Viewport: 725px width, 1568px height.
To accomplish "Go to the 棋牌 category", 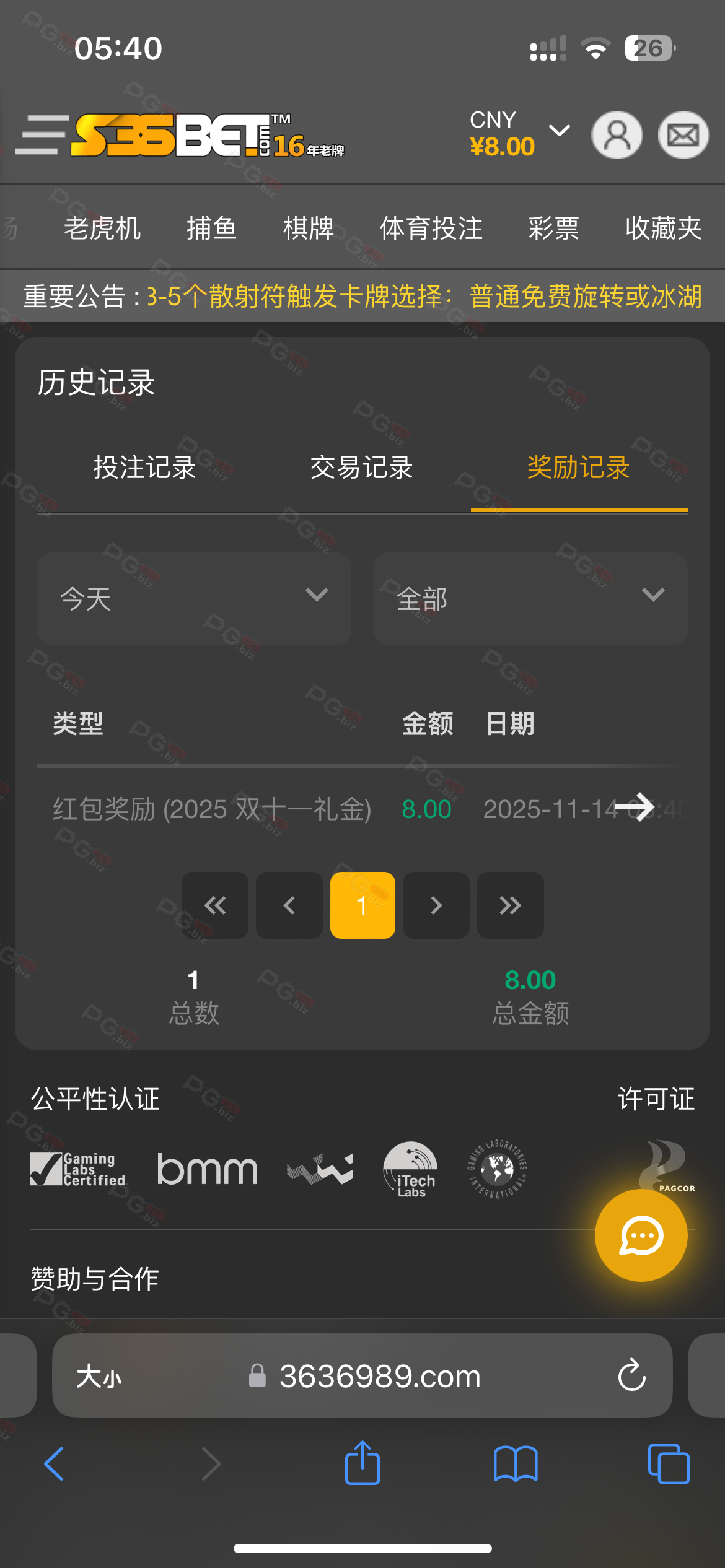I will tap(308, 228).
